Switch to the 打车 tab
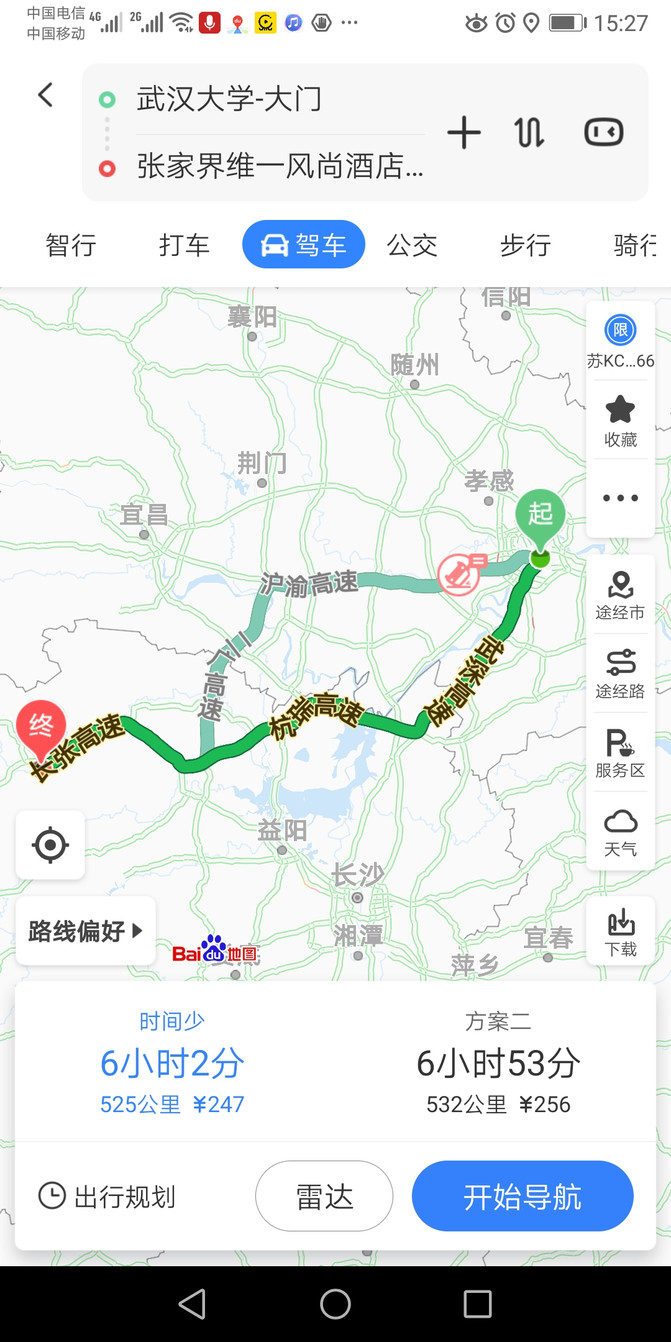The height and width of the screenshot is (1342, 671). (184, 245)
